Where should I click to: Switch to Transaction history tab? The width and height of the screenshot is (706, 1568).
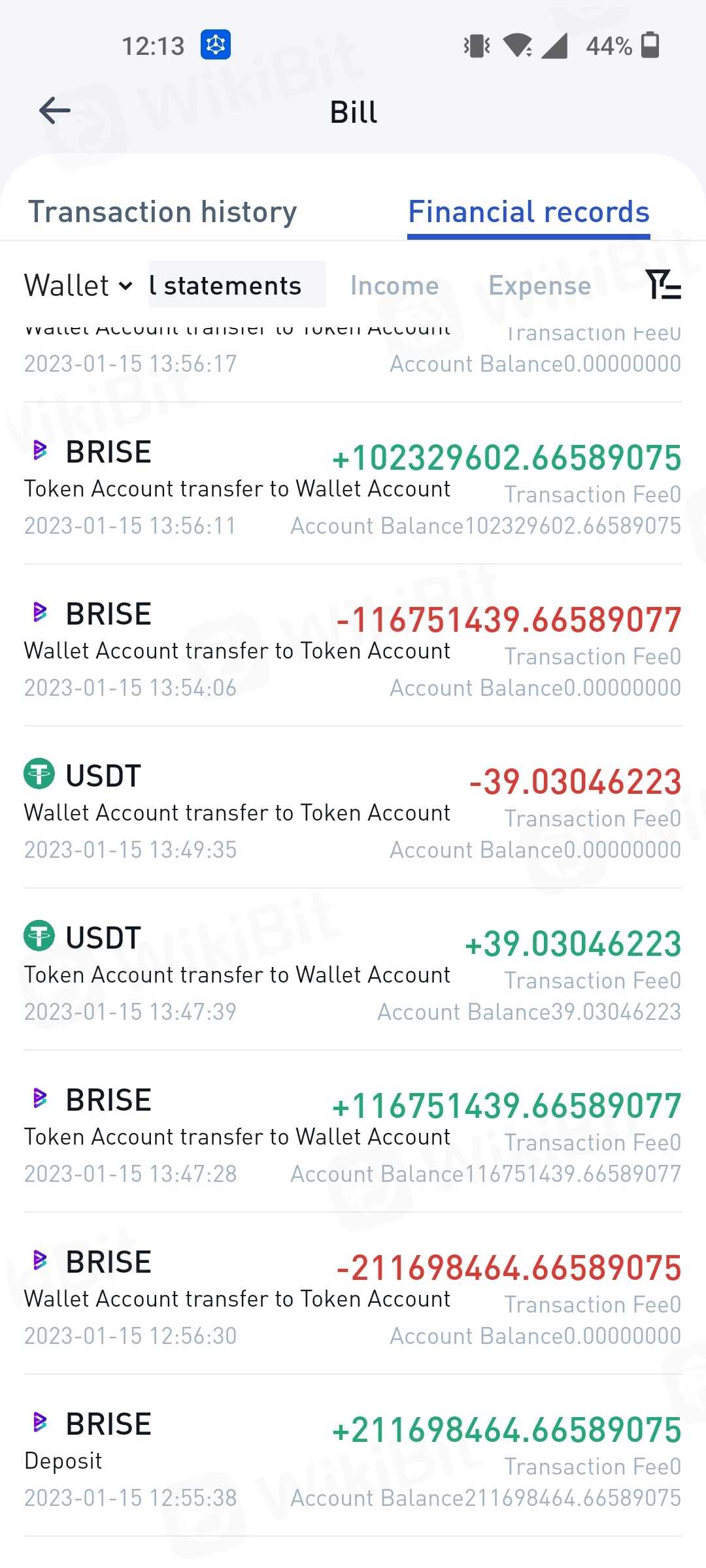(x=163, y=212)
